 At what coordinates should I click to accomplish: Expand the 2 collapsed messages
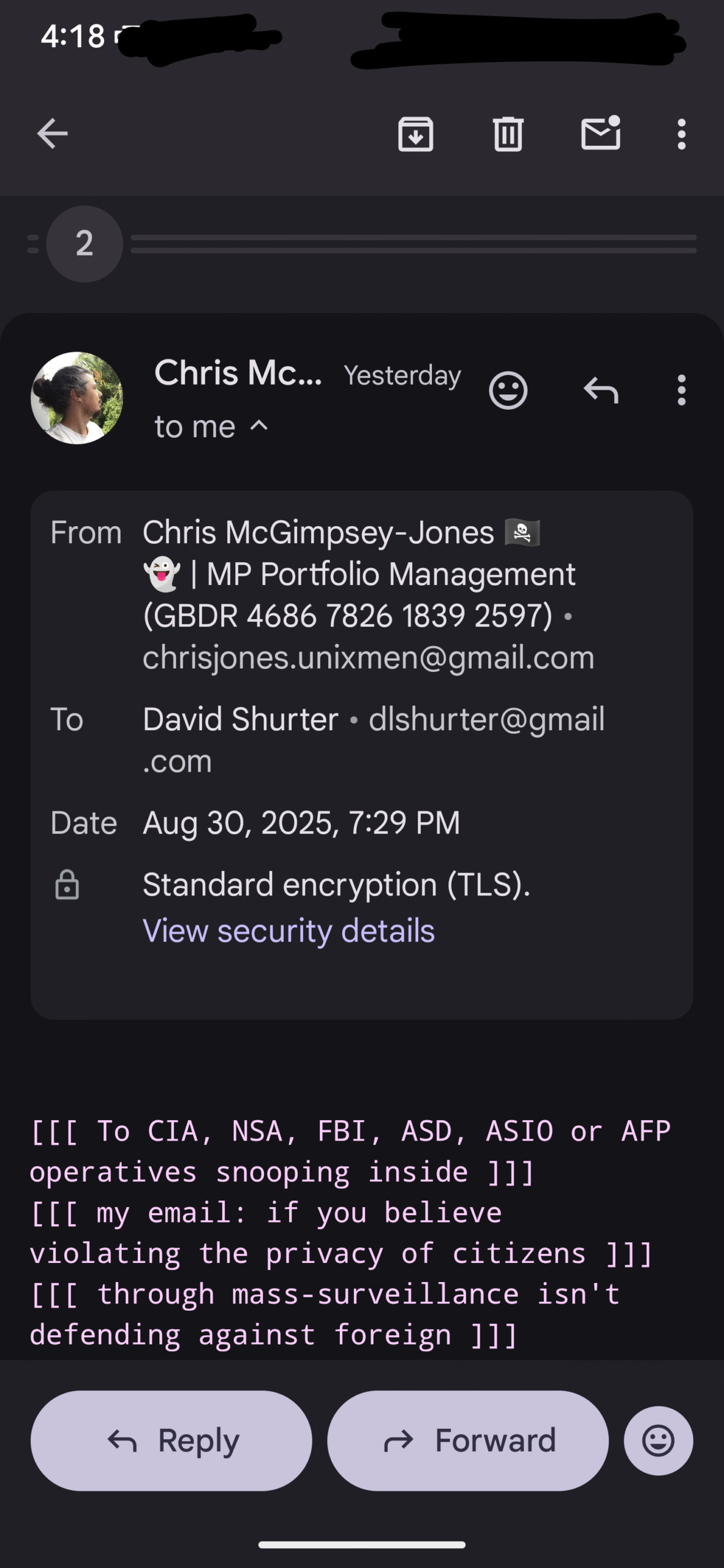[85, 244]
